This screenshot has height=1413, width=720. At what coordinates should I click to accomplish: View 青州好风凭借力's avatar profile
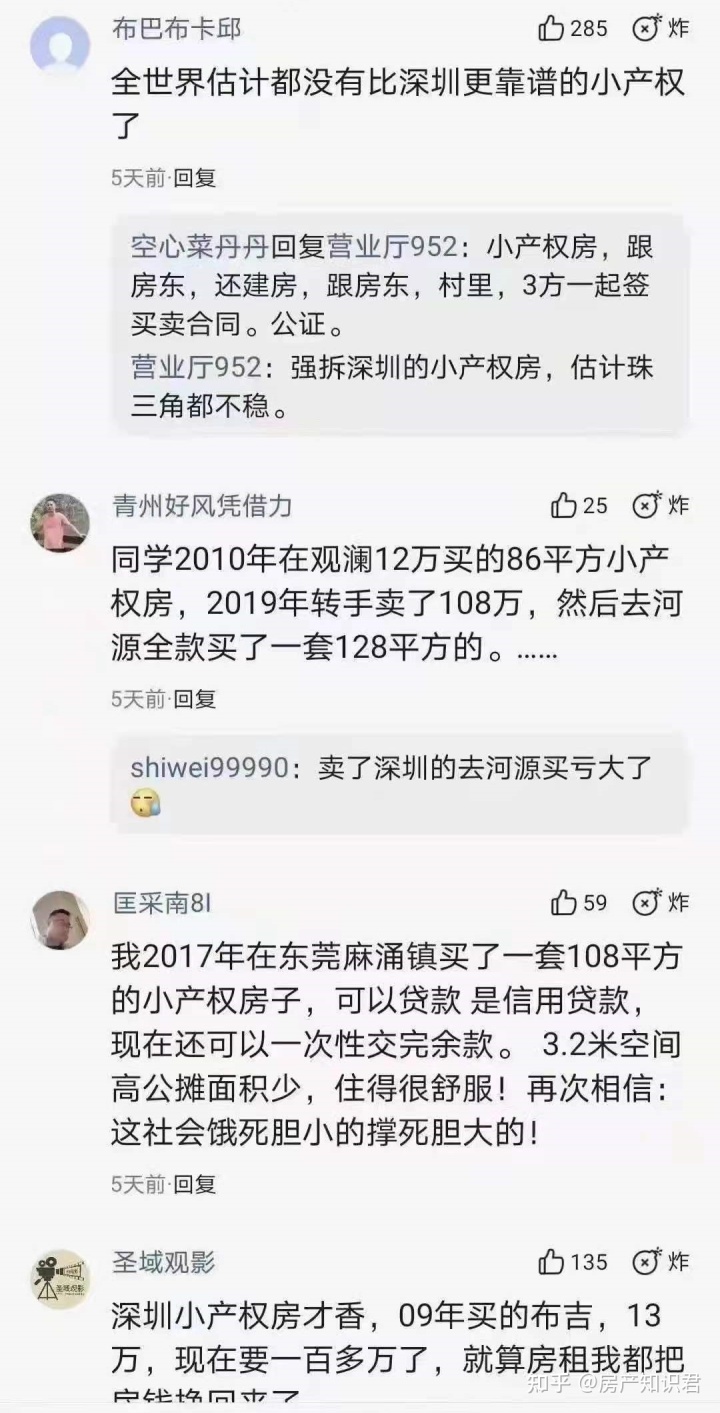pyautogui.click(x=60, y=522)
